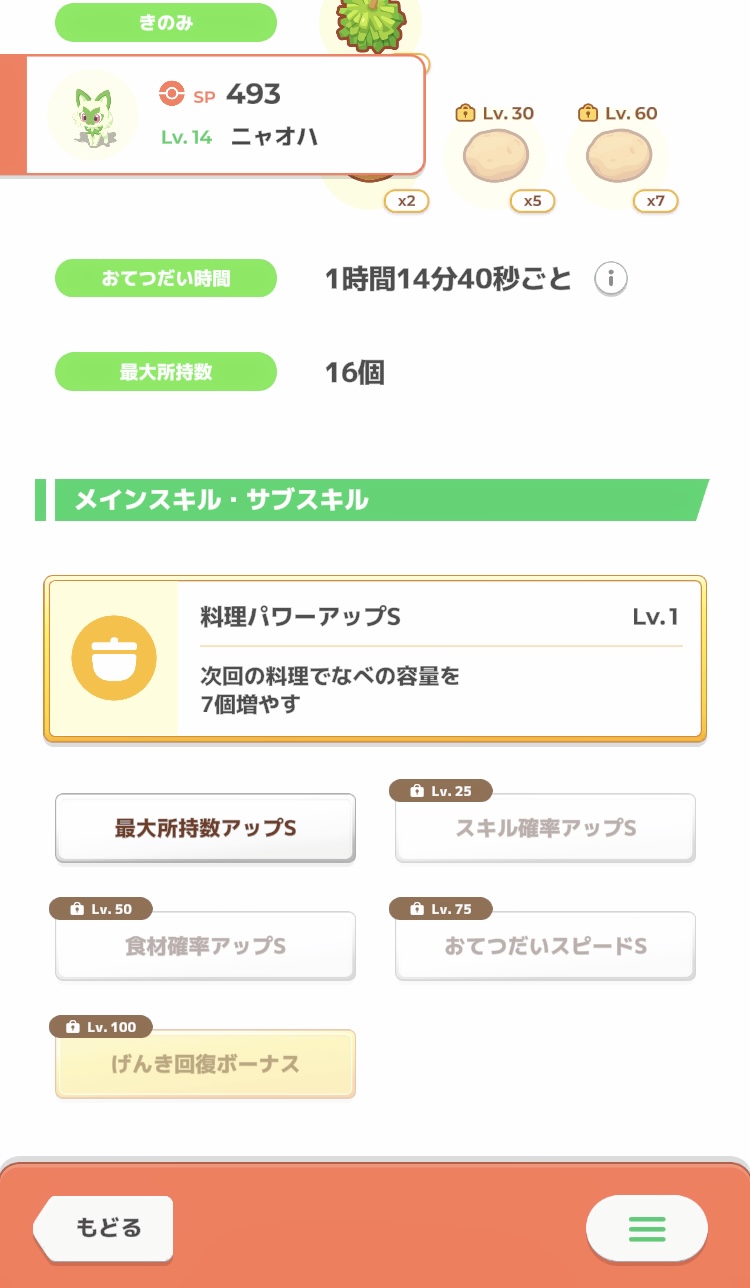Image resolution: width=750 pixels, height=1288 pixels.
Task: Tap the locked おてつだいスピードS skill
Action: [545, 946]
